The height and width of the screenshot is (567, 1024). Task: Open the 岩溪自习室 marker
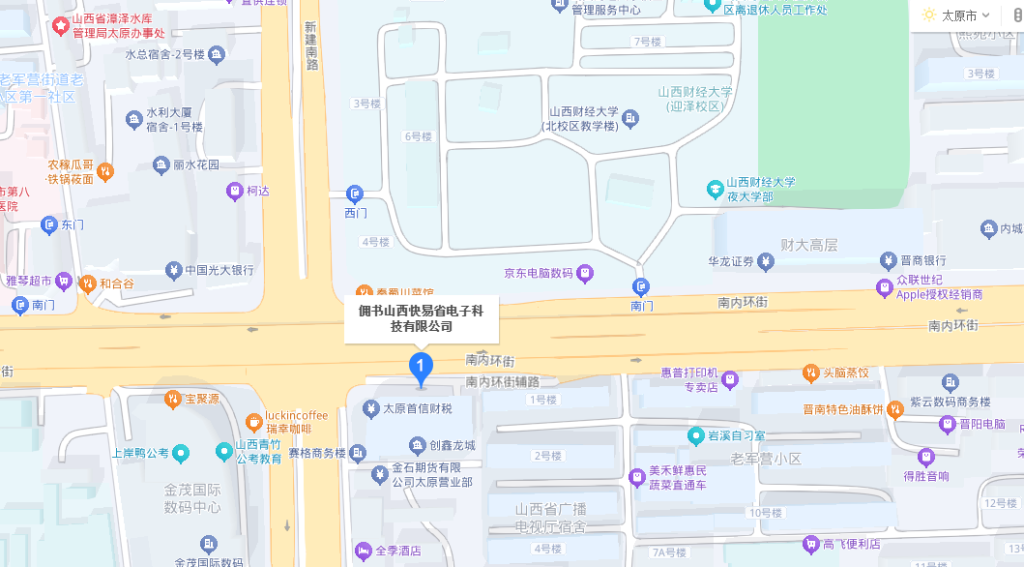pyautogui.click(x=695, y=435)
